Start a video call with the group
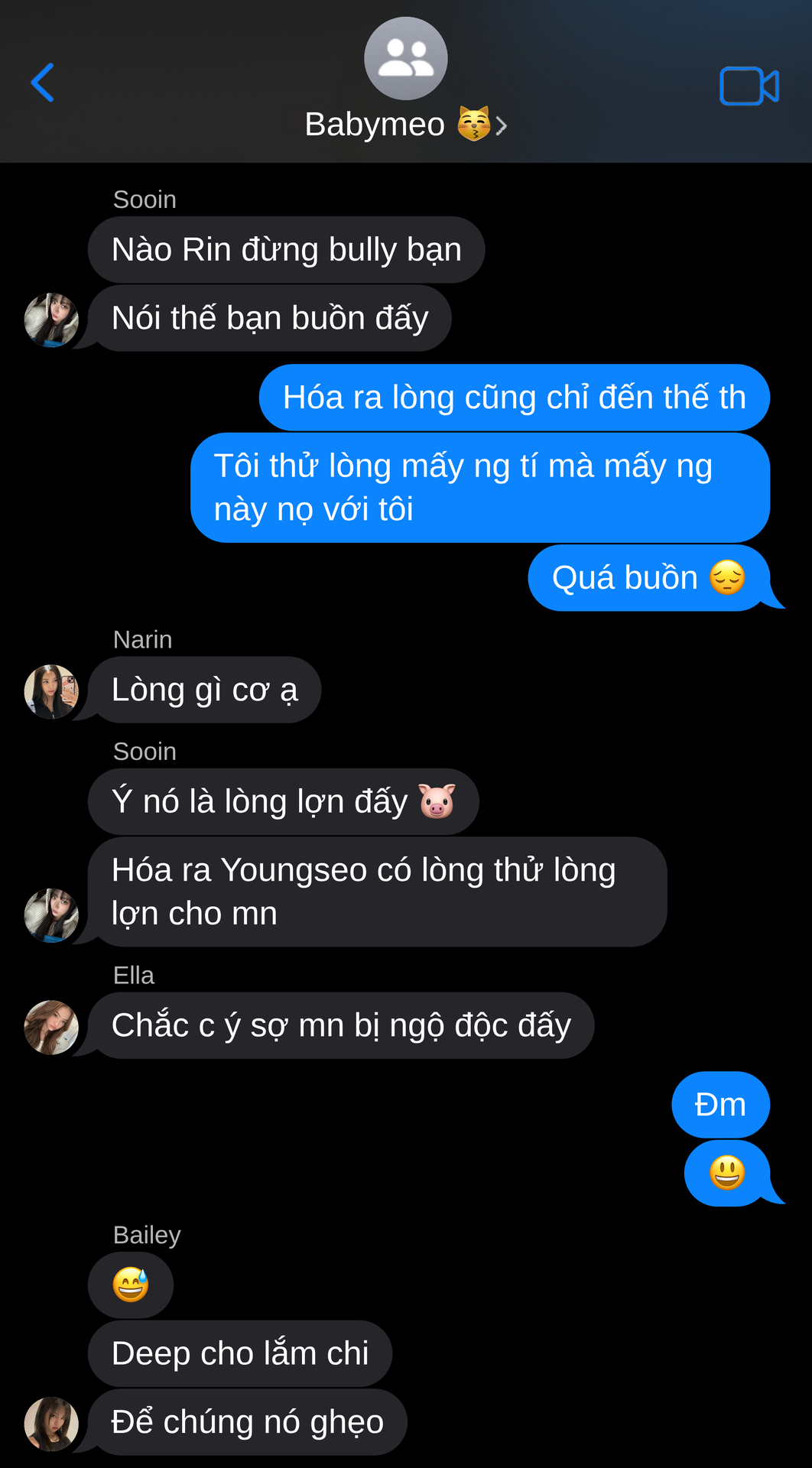 click(x=749, y=86)
